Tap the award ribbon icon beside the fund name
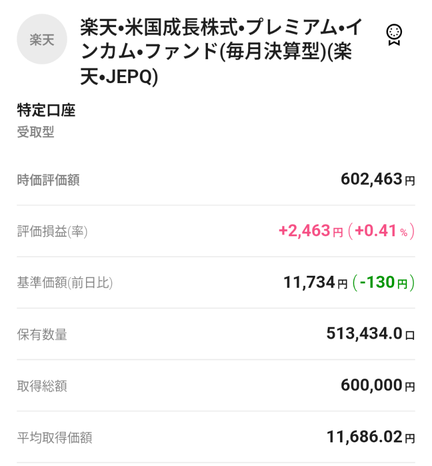The width and height of the screenshot is (432, 466). [x=394, y=35]
